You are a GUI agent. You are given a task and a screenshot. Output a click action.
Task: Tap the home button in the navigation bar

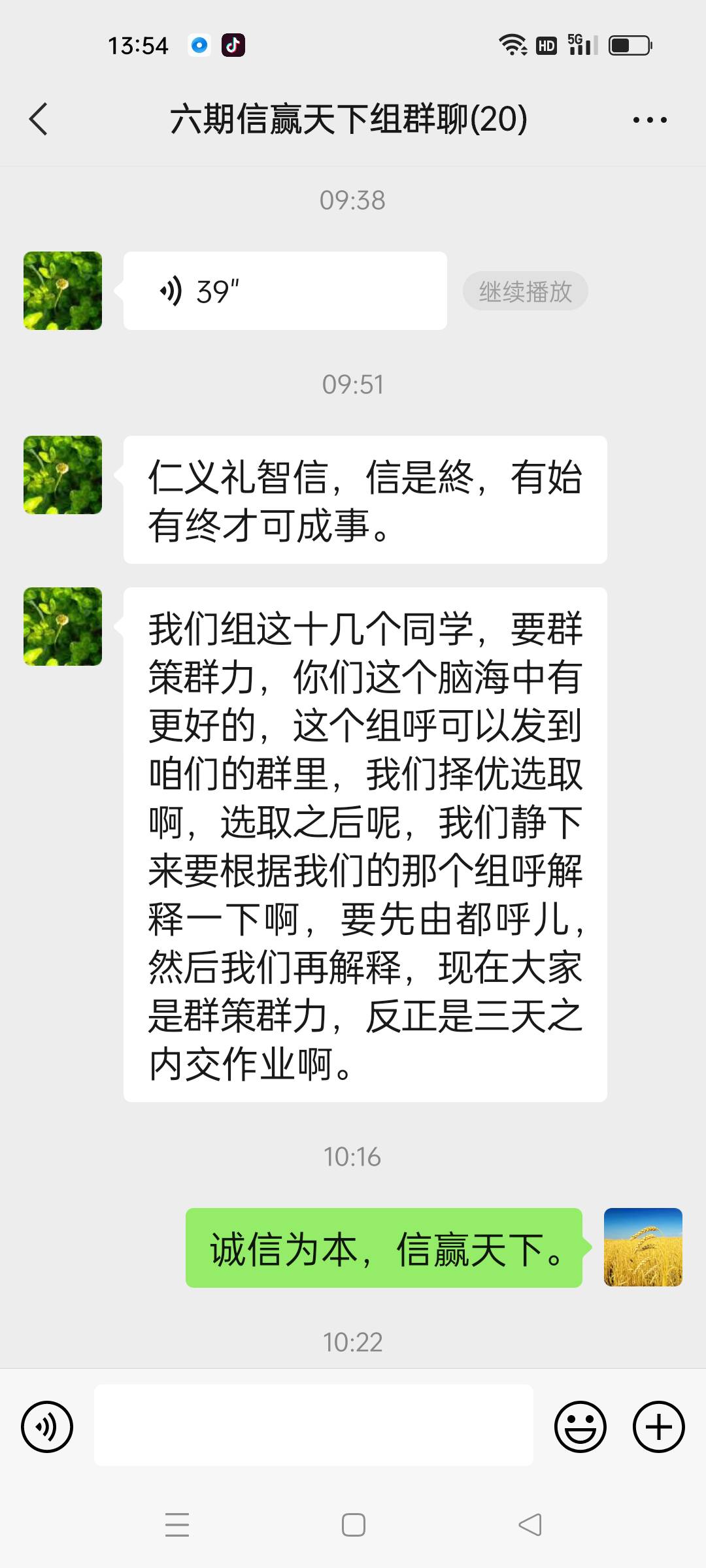pos(353,1525)
